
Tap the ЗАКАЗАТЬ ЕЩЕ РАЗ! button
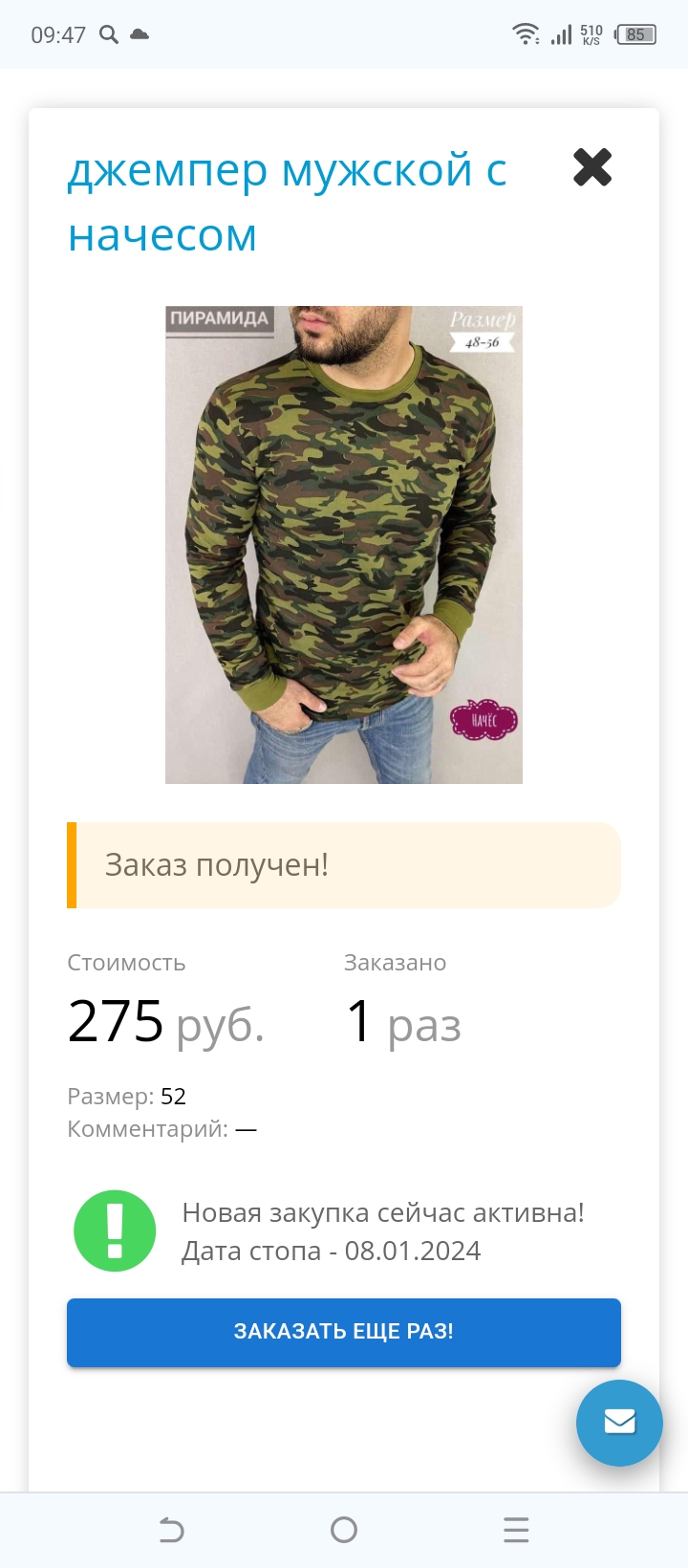point(344,1332)
